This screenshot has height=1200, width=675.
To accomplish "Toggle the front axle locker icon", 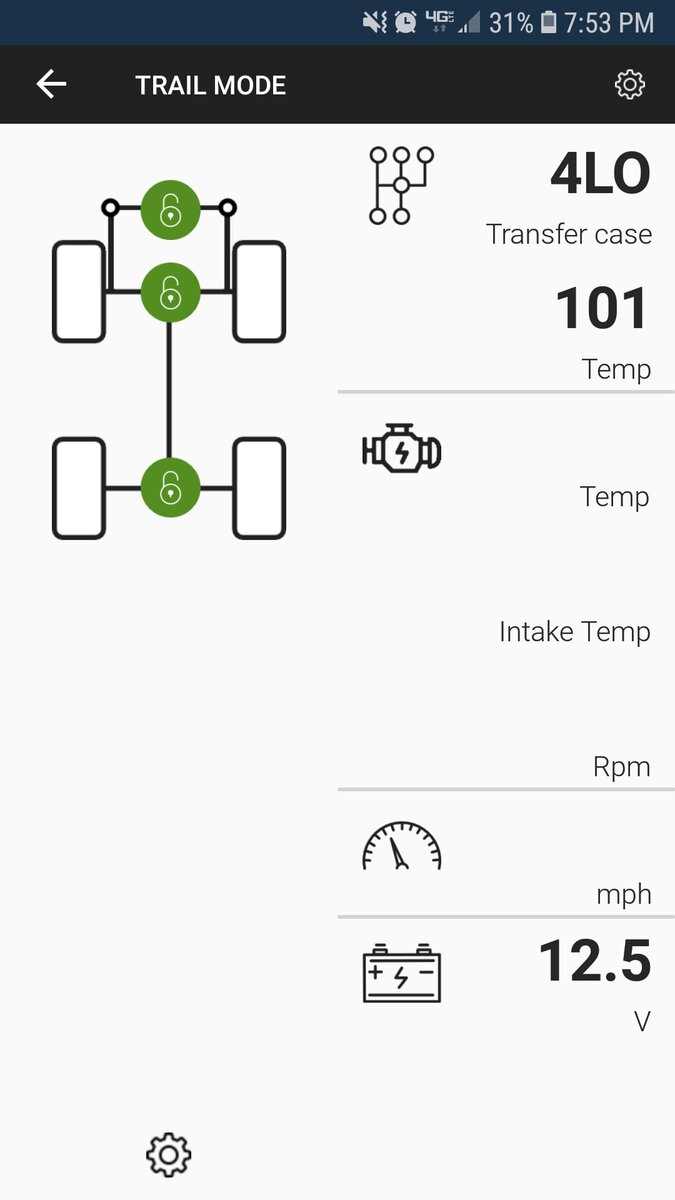I will [x=170, y=292].
